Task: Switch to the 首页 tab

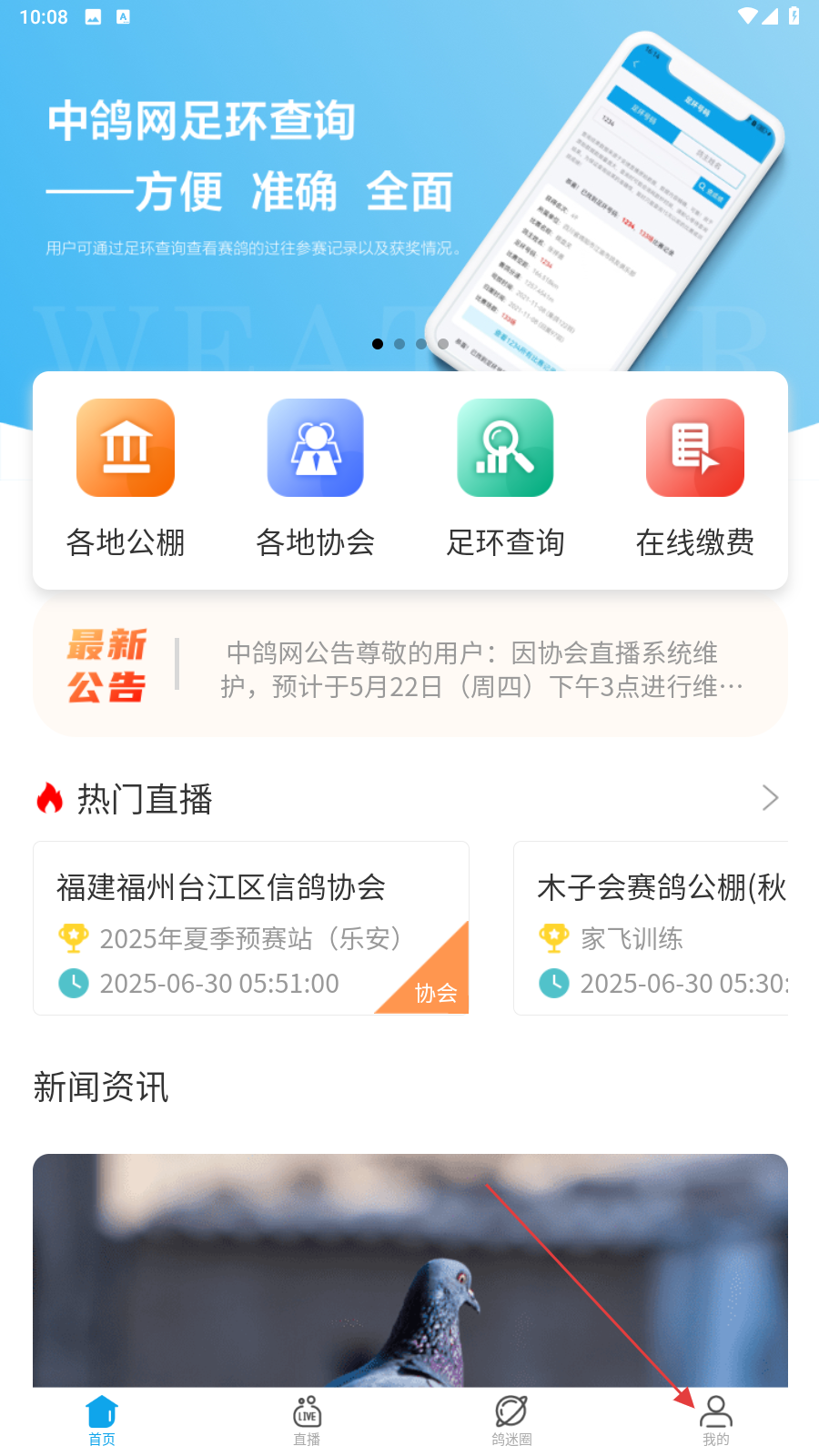Action: tap(102, 1421)
